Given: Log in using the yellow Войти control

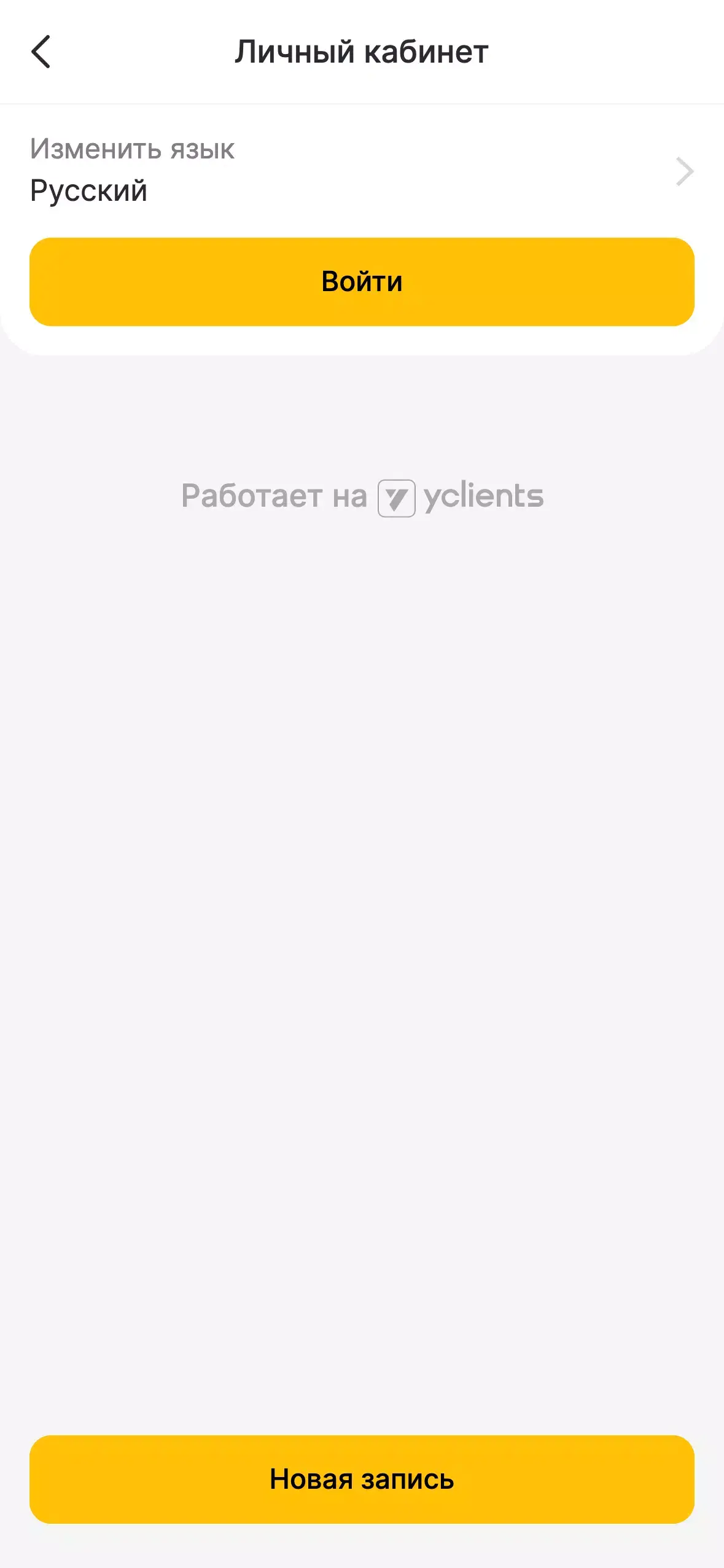Looking at the screenshot, I should click(362, 281).
